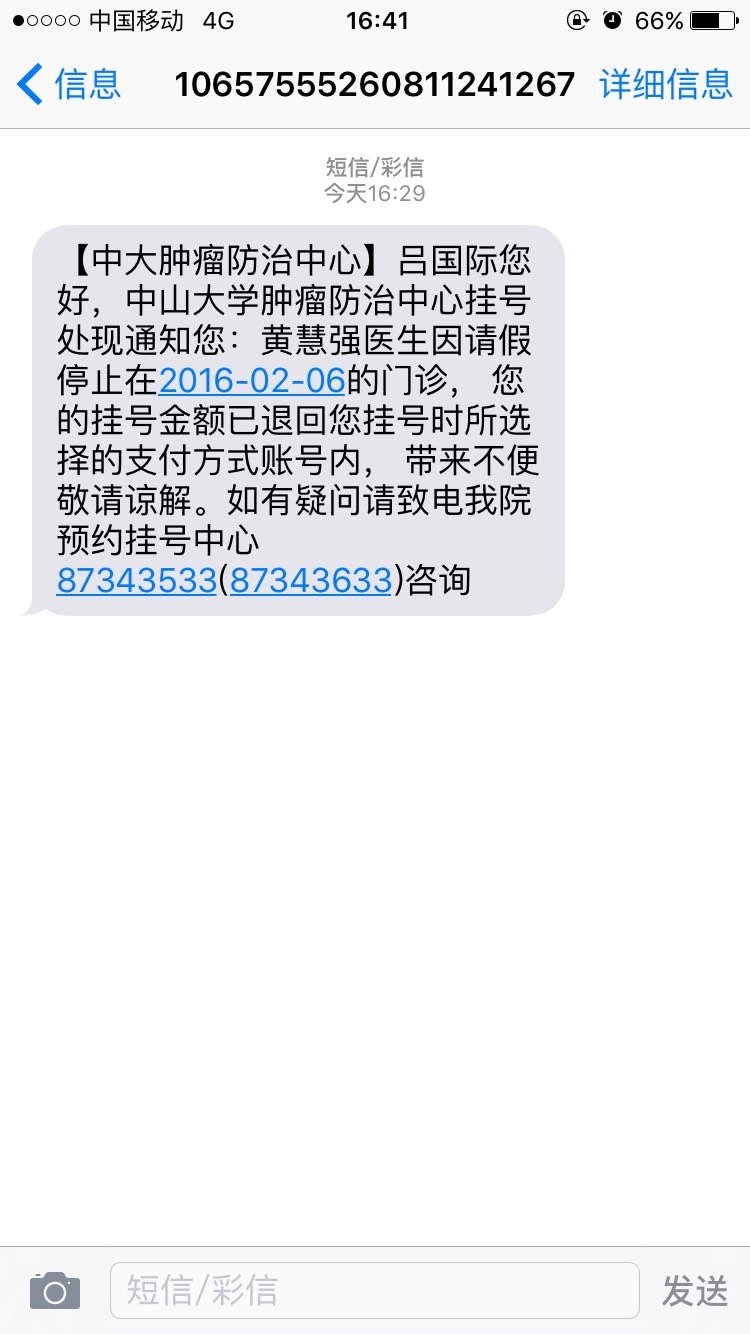Tap the 发送 send button

tap(695, 1291)
